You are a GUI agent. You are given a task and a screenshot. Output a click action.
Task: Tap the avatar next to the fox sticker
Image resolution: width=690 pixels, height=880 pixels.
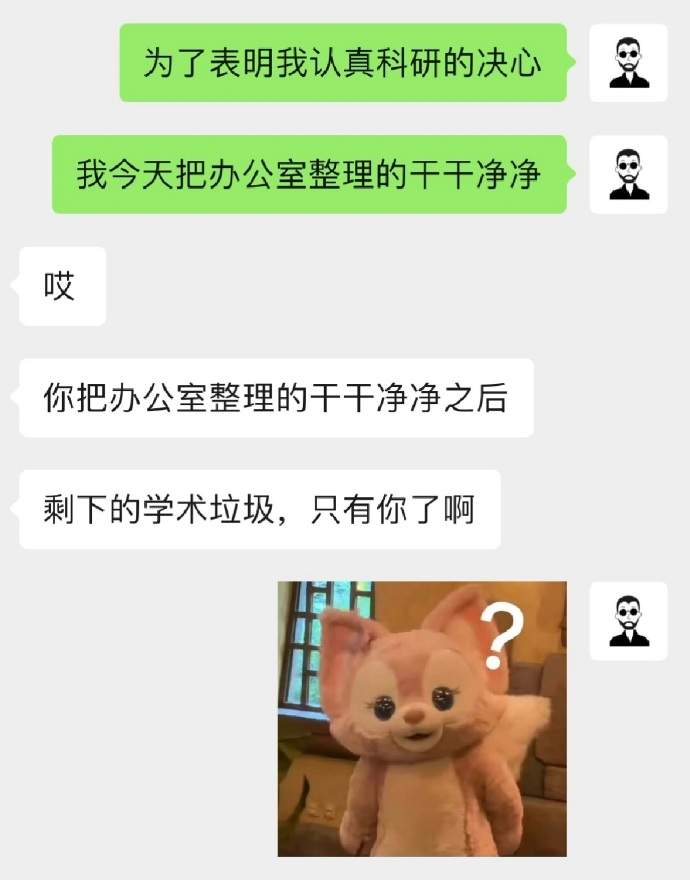[628, 621]
